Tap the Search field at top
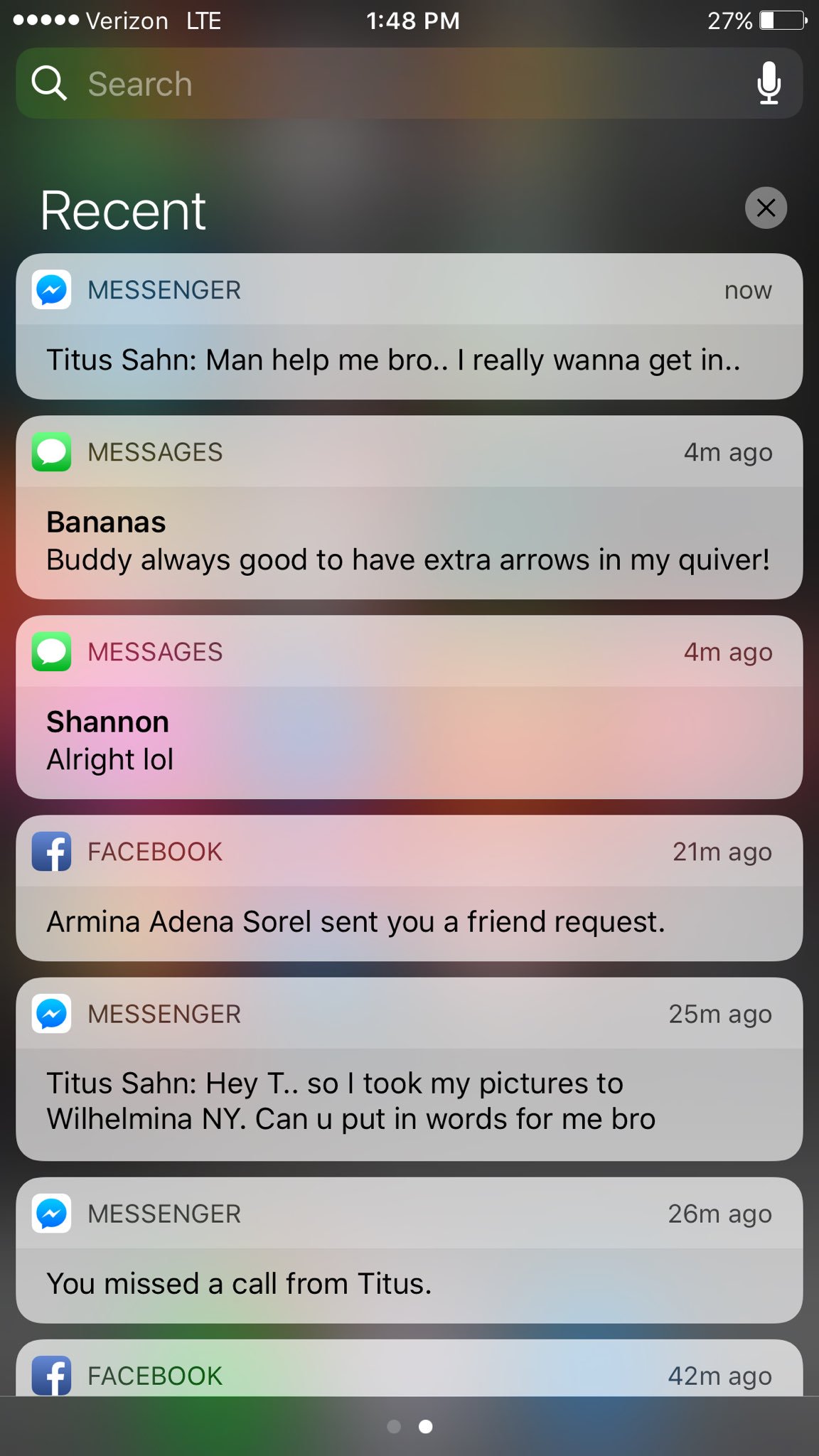 409,83
